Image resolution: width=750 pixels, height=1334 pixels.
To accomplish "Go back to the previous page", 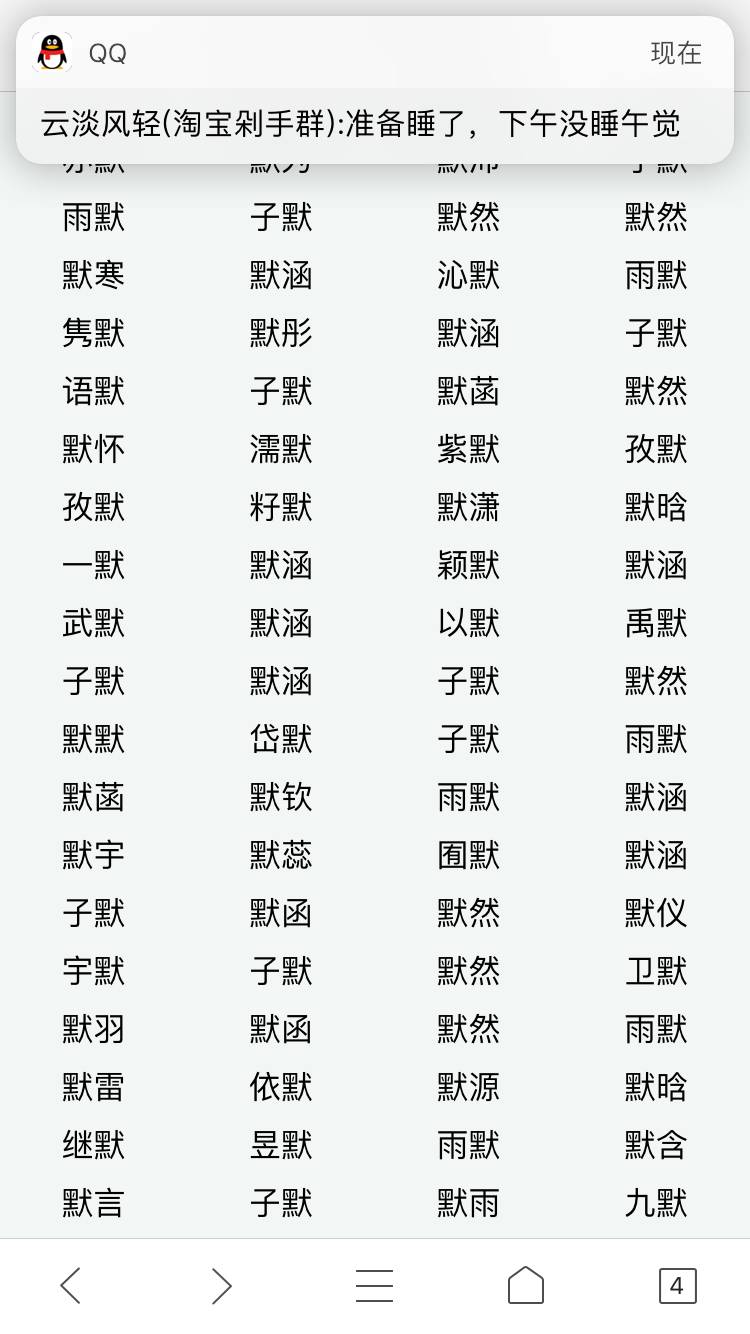I will pyautogui.click(x=70, y=1285).
